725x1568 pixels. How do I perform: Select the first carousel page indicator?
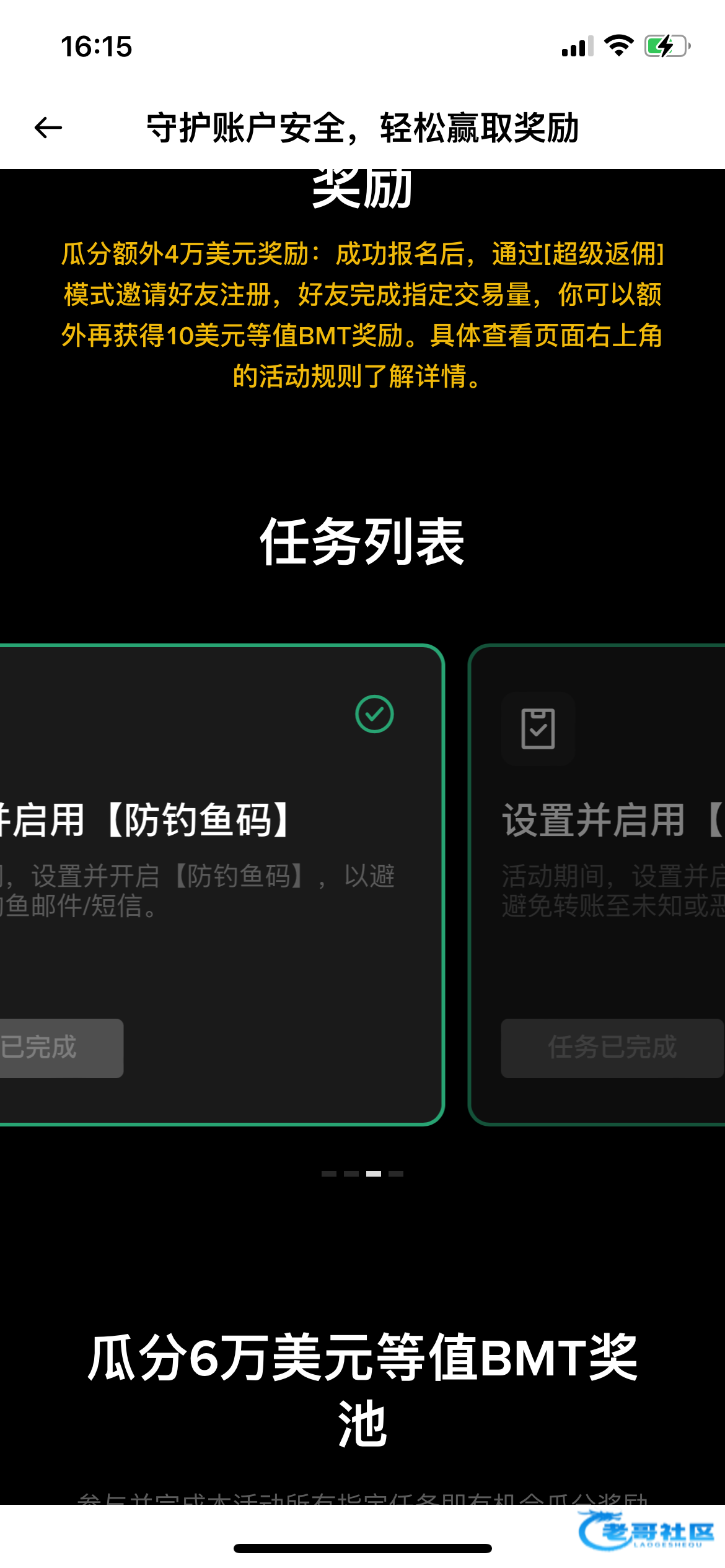point(329,1174)
